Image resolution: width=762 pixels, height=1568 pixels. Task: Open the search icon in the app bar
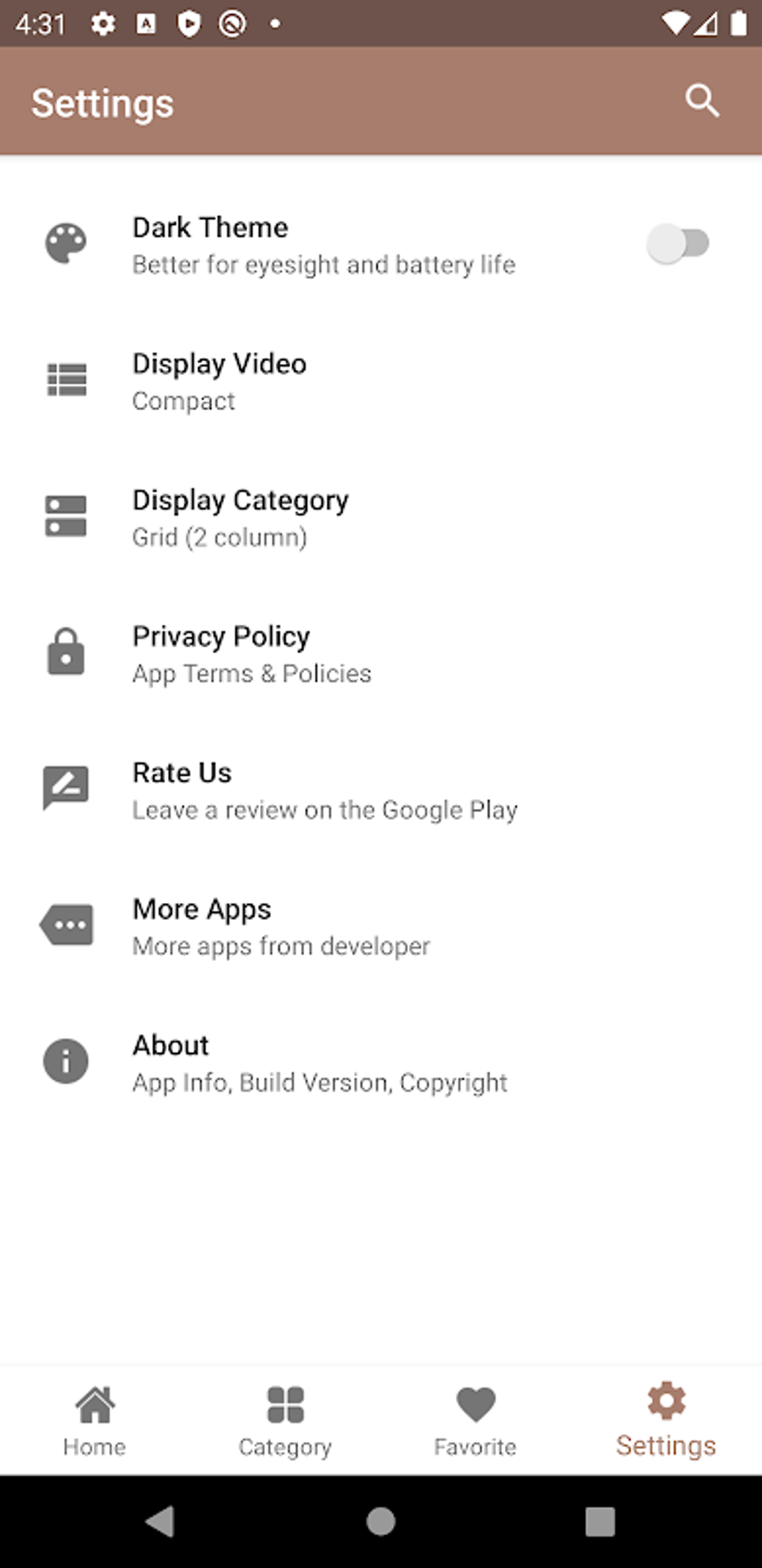(701, 101)
